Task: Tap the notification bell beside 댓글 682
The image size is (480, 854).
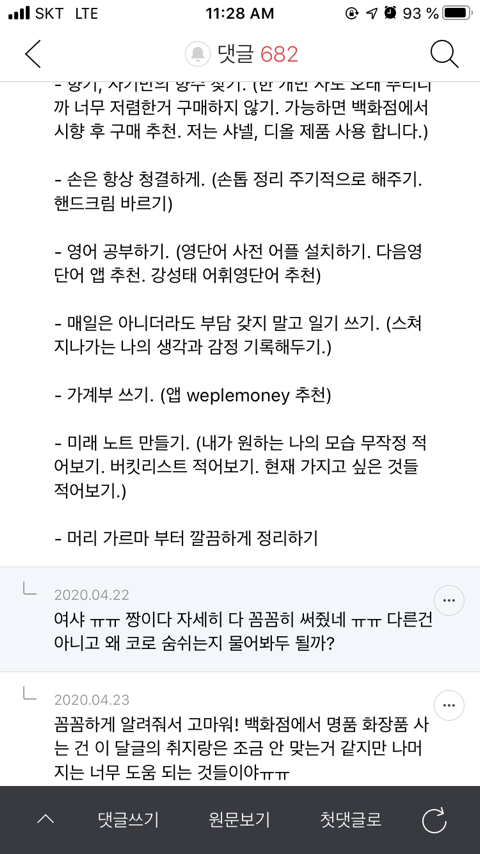Action: click(x=198, y=54)
